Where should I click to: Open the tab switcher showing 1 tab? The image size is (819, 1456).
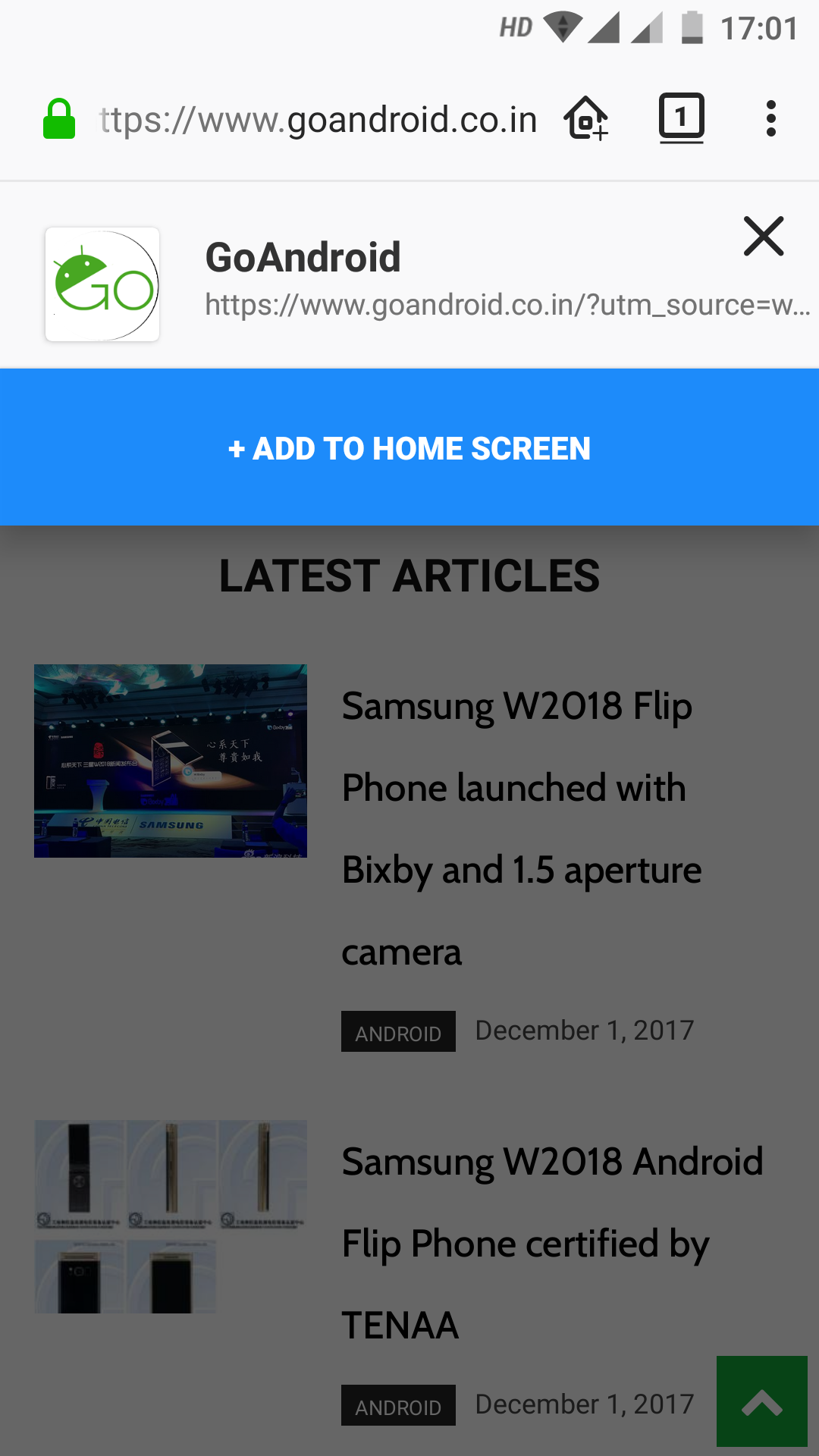pyautogui.click(x=681, y=118)
